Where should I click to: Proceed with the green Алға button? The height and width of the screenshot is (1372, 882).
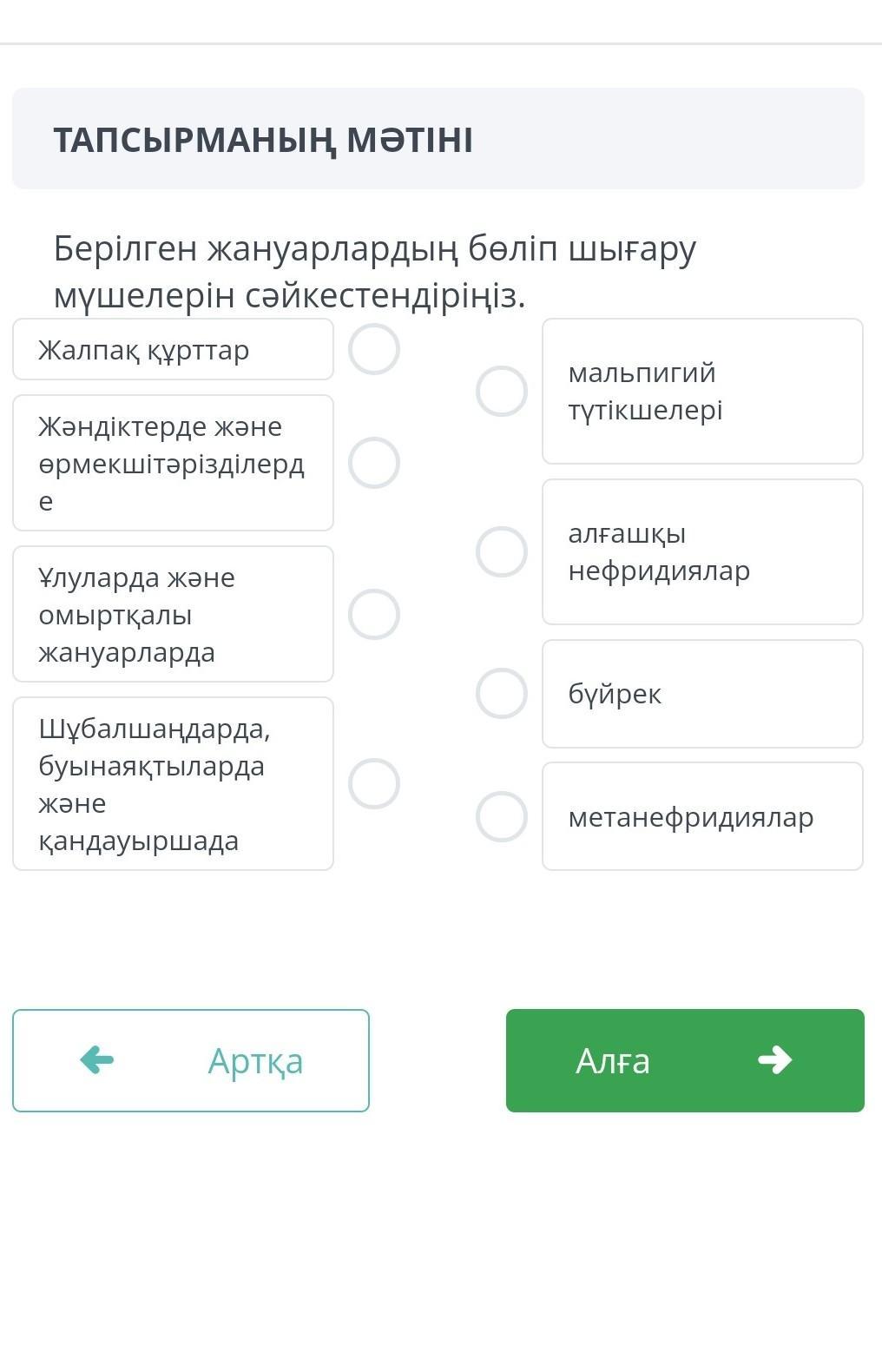685,1060
